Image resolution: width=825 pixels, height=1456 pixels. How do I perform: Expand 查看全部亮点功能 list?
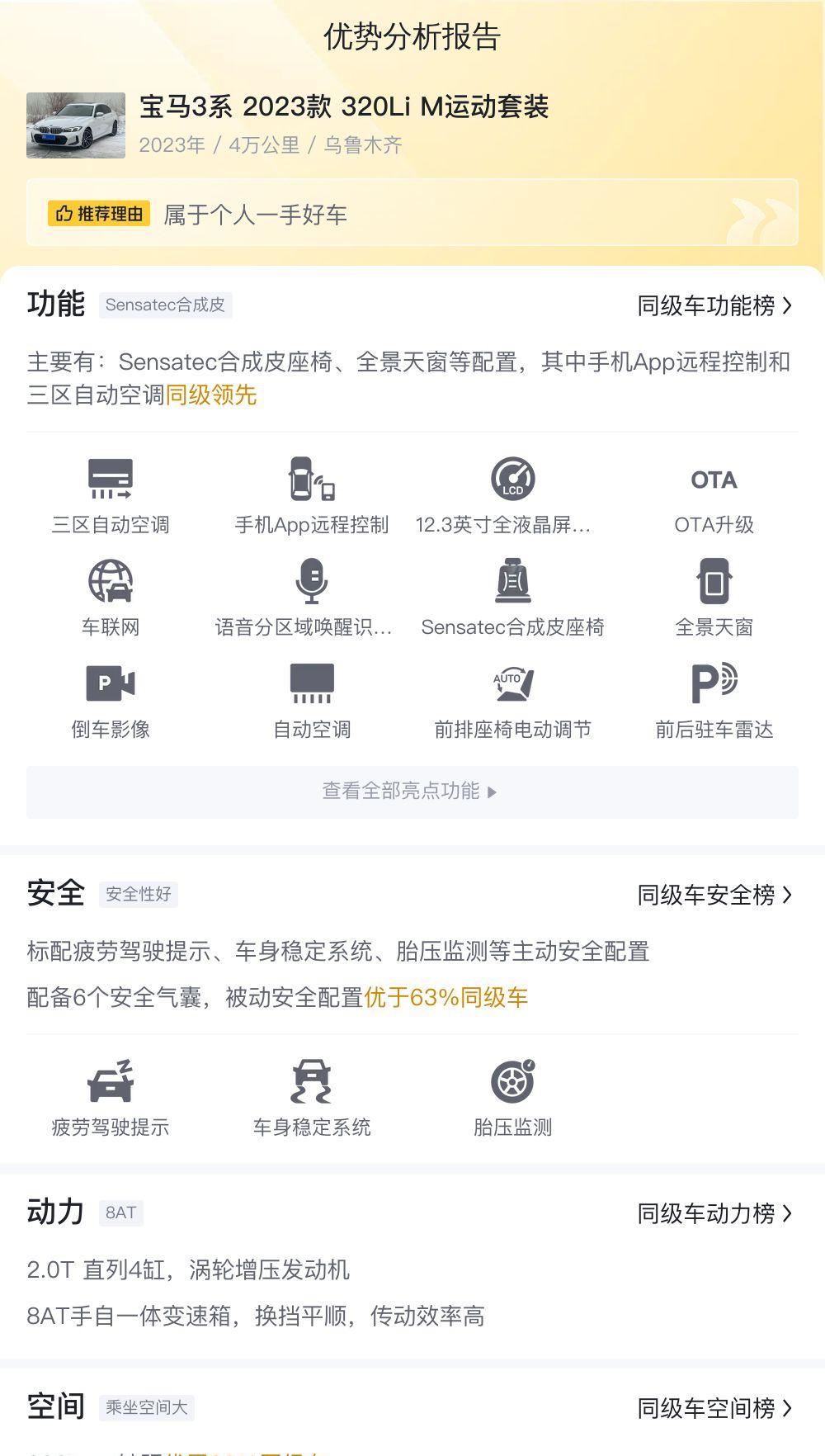pyautogui.click(x=412, y=792)
